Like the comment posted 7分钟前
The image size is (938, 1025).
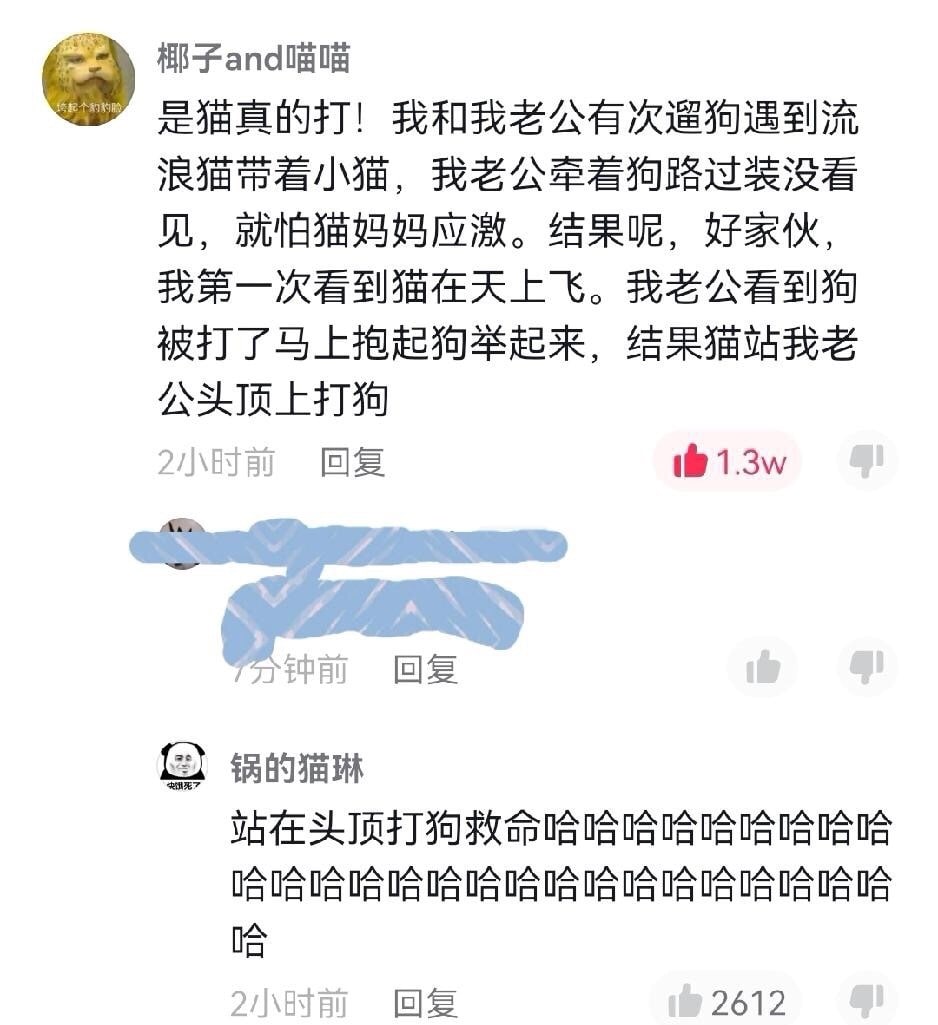[x=763, y=667]
